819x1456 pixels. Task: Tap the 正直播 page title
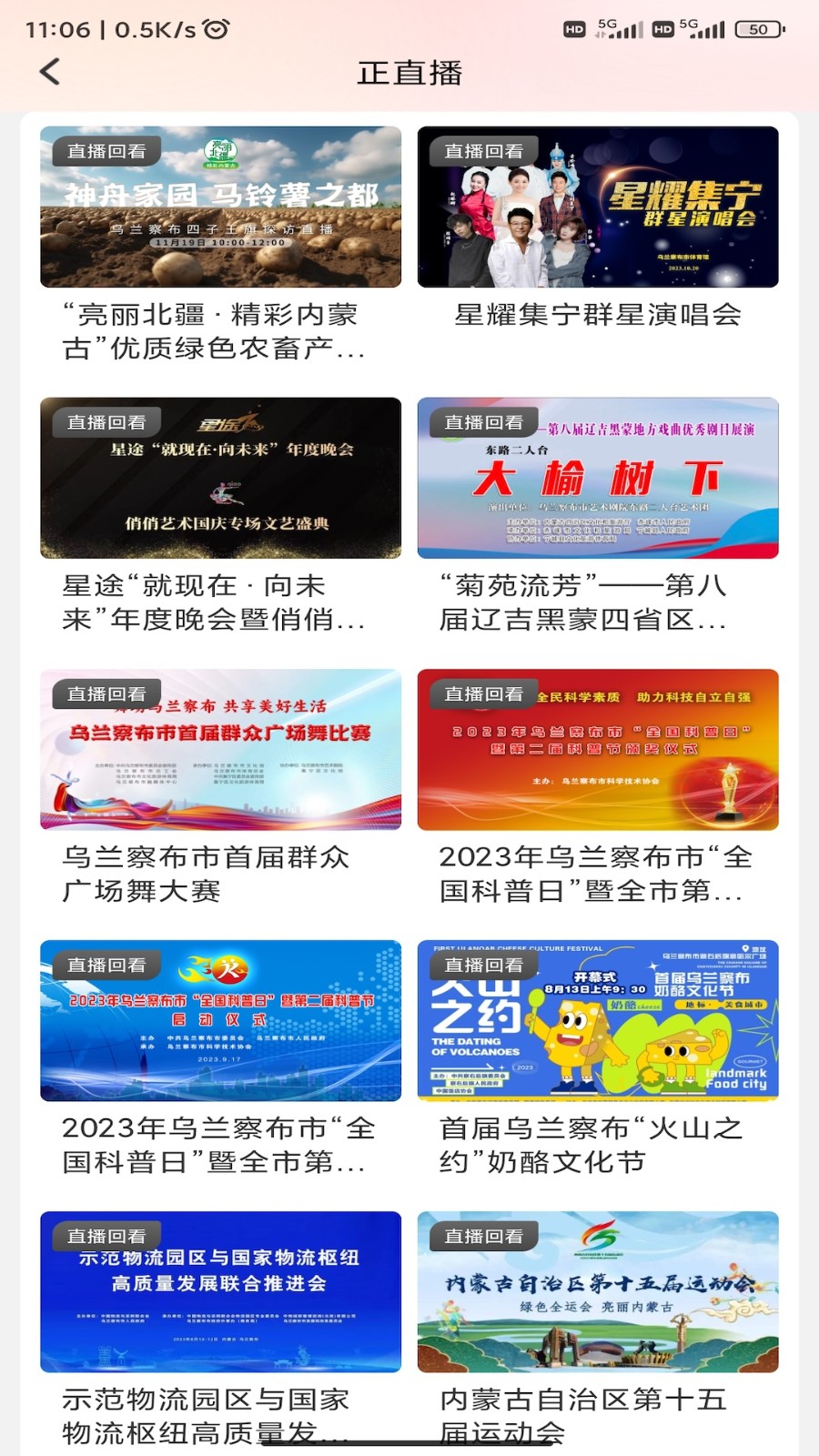[x=409, y=72]
